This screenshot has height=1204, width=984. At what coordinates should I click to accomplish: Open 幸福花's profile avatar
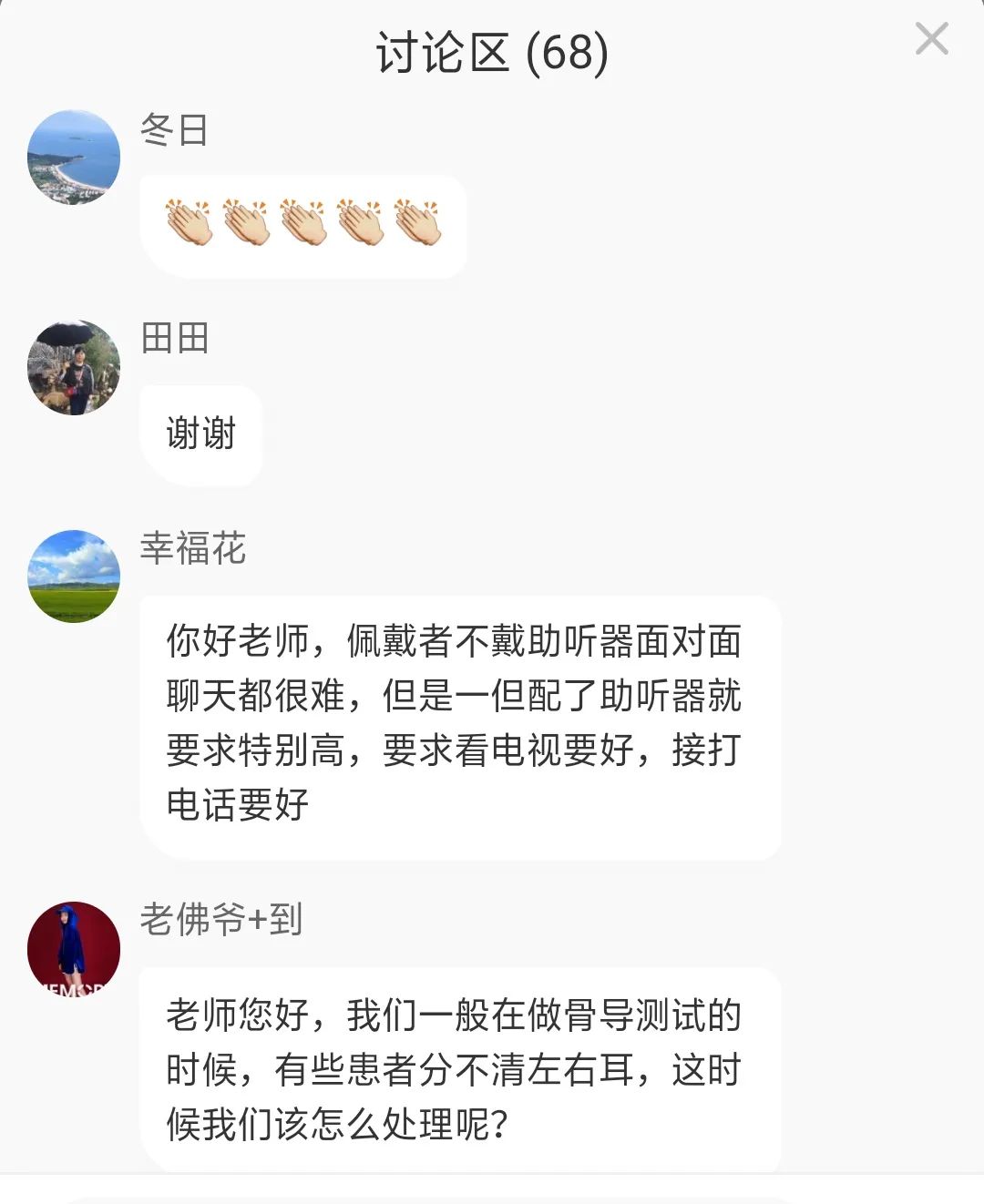[x=74, y=576]
